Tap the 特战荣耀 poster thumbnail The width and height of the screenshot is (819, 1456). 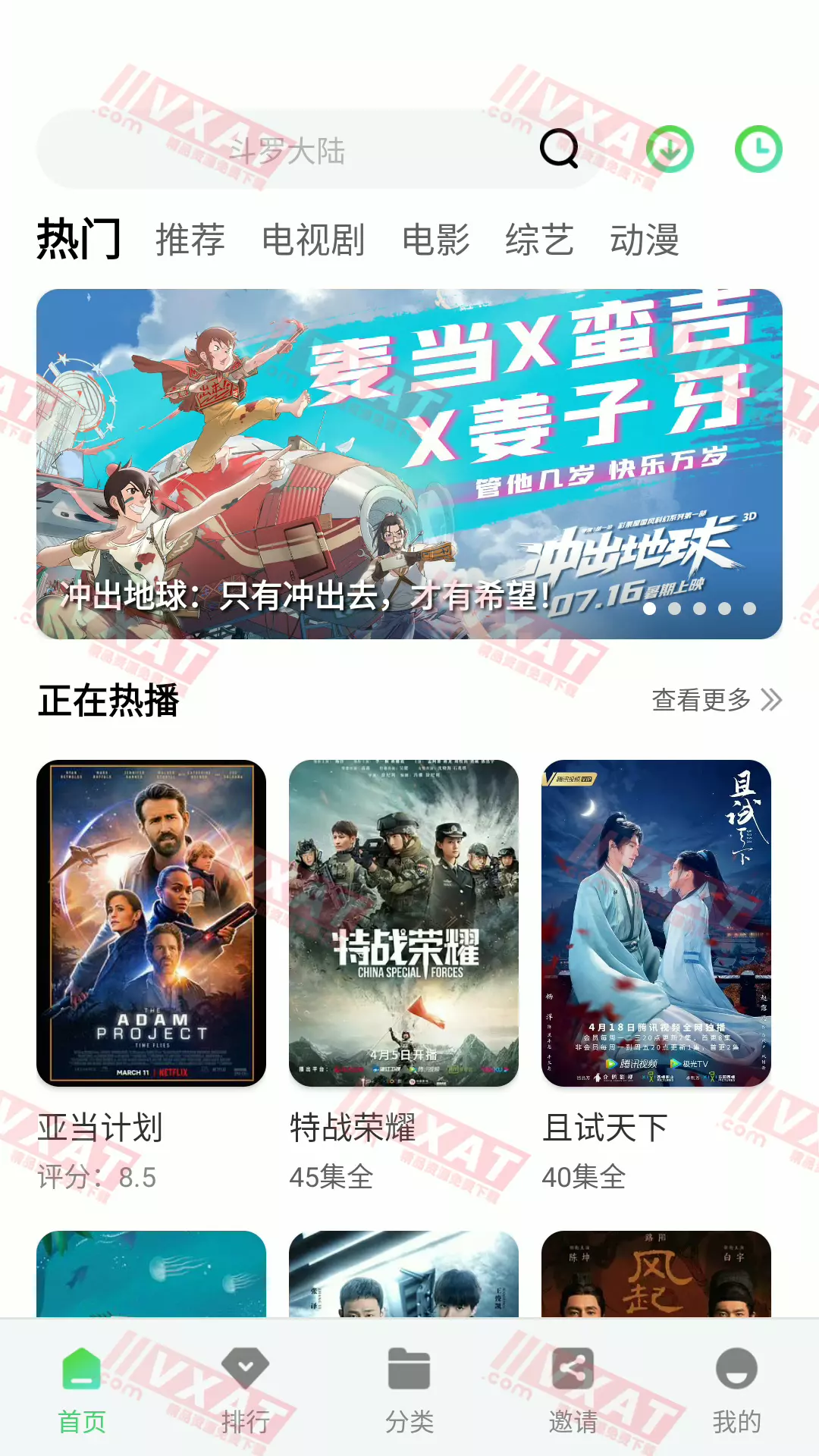coord(406,921)
